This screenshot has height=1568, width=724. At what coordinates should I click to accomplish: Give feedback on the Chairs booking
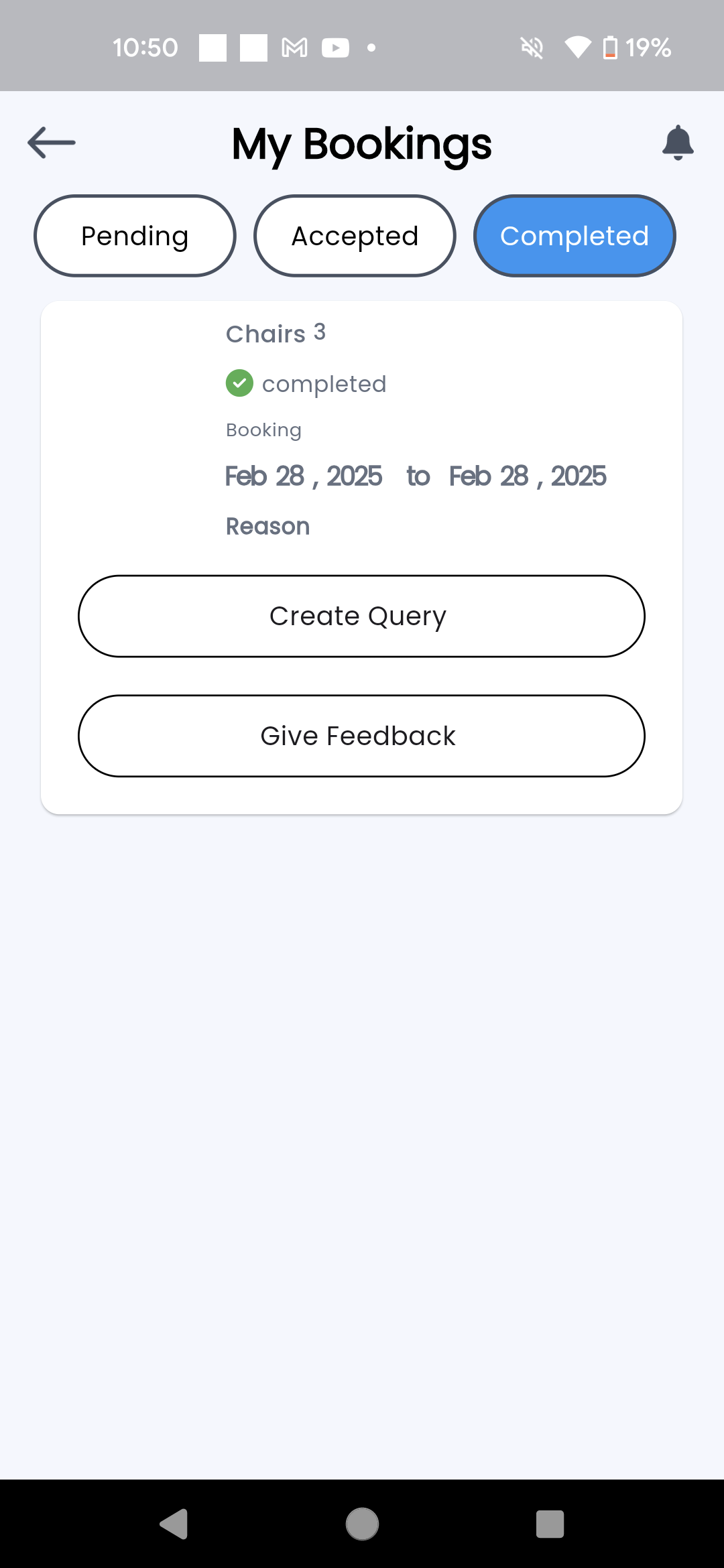[361, 736]
